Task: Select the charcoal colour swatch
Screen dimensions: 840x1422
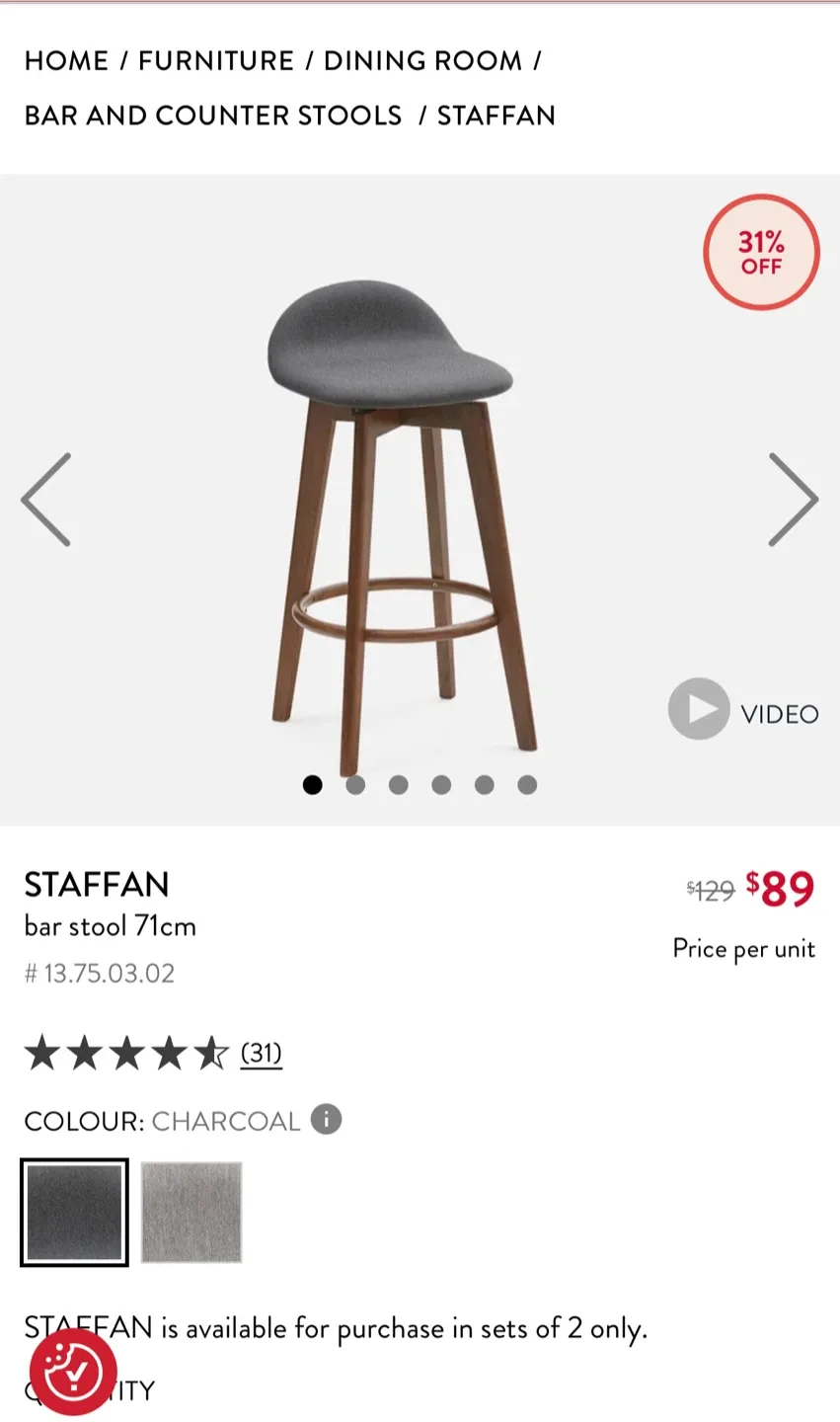Action: tap(75, 1212)
